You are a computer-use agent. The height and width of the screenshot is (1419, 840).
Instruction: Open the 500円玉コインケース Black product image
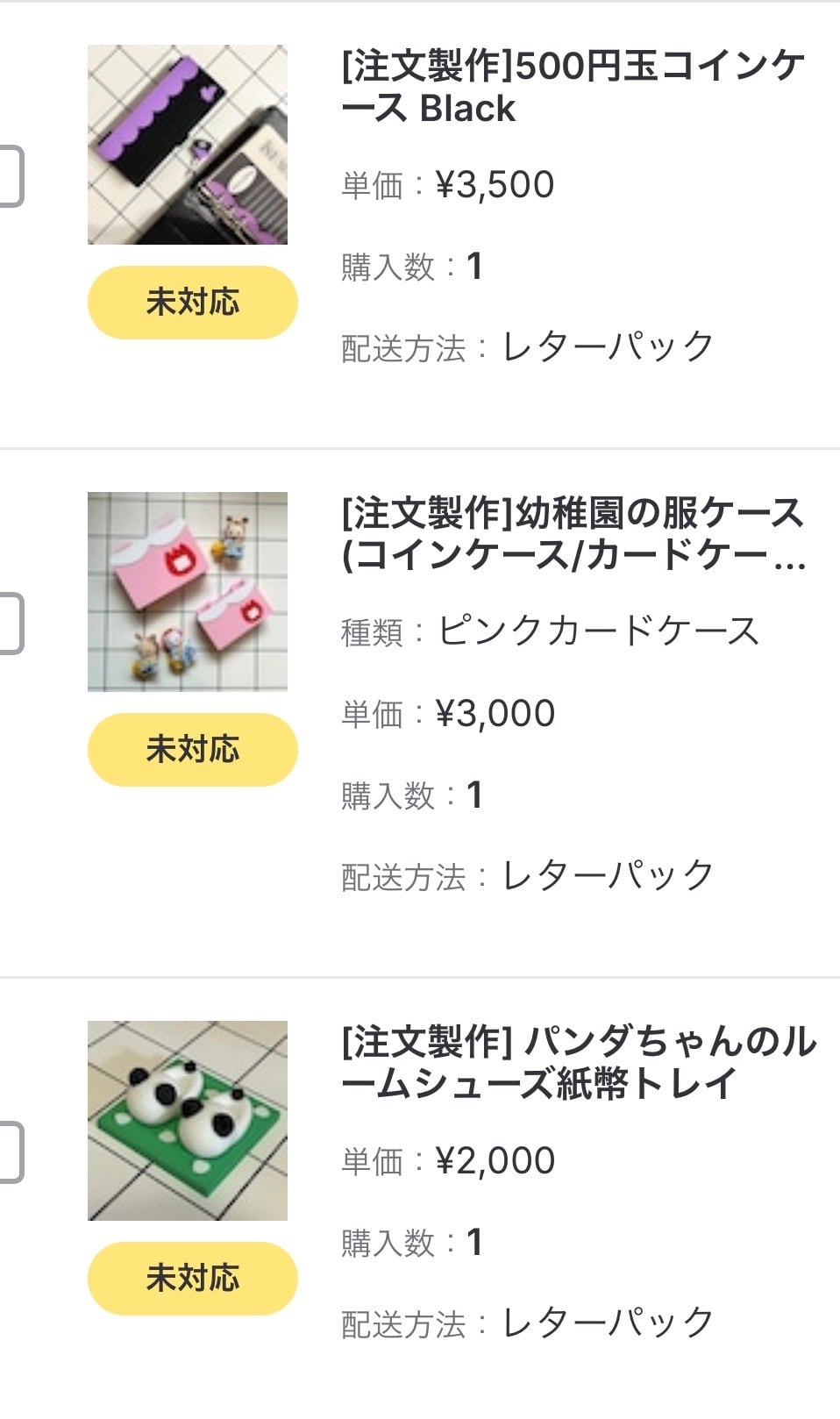[188, 145]
